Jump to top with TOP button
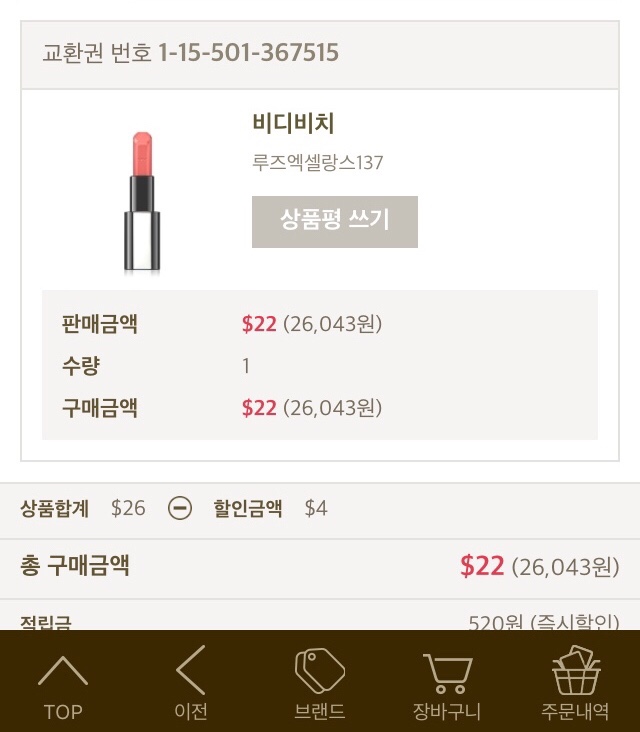The width and height of the screenshot is (640, 732). point(63,682)
